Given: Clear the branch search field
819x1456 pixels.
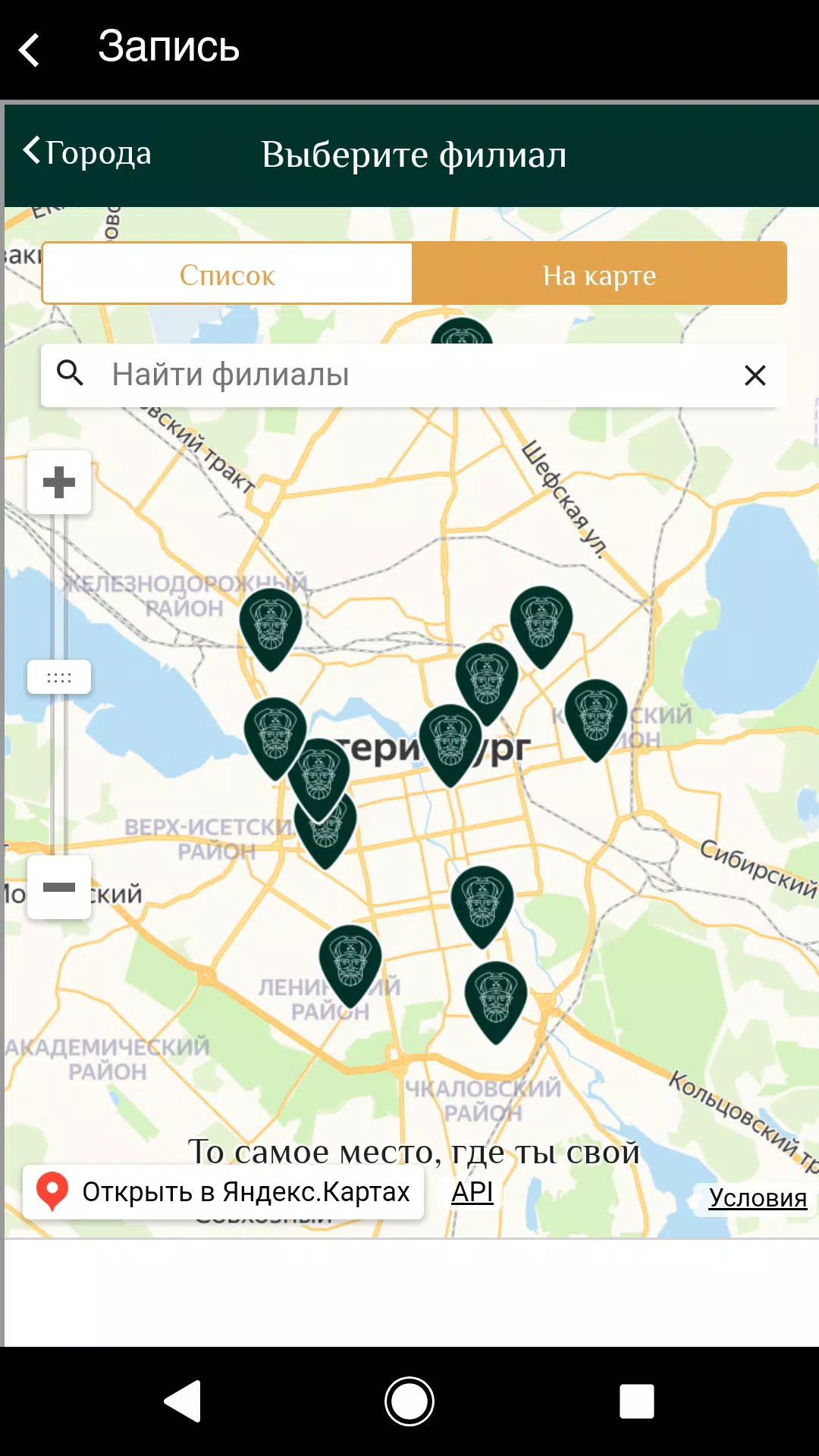Looking at the screenshot, I should pyautogui.click(x=755, y=375).
